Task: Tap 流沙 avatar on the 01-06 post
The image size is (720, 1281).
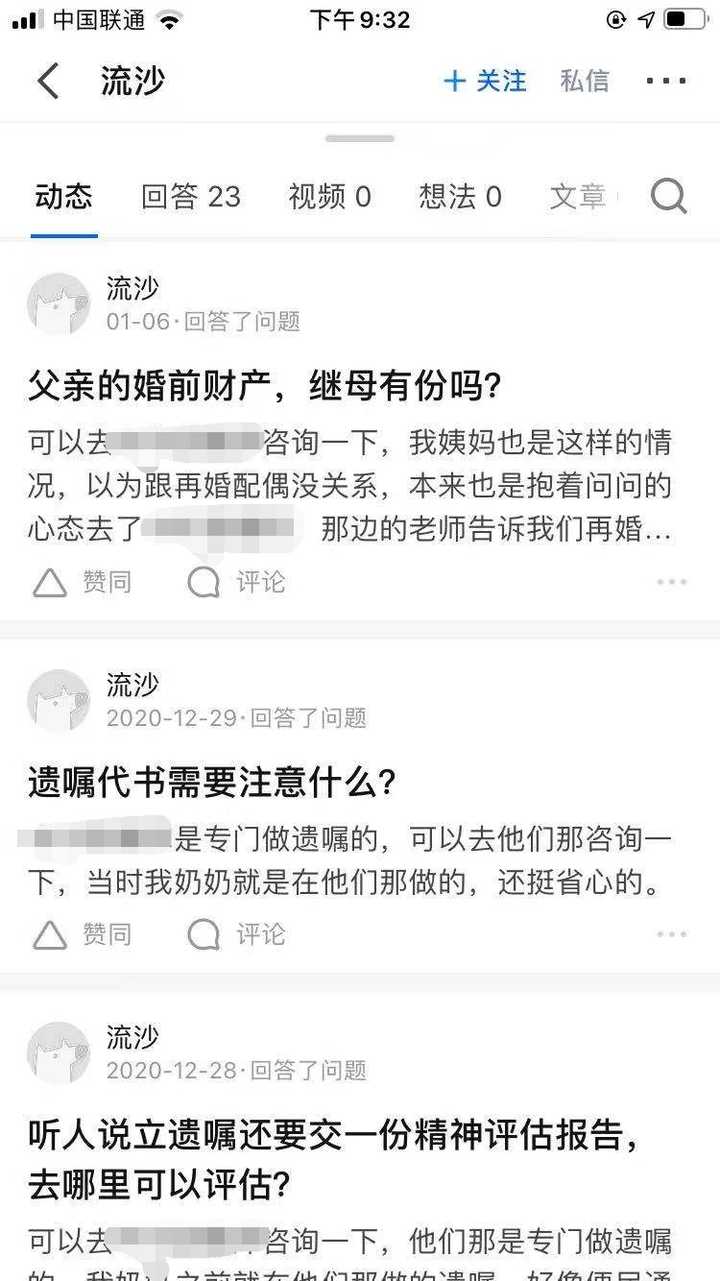Action: tap(58, 304)
